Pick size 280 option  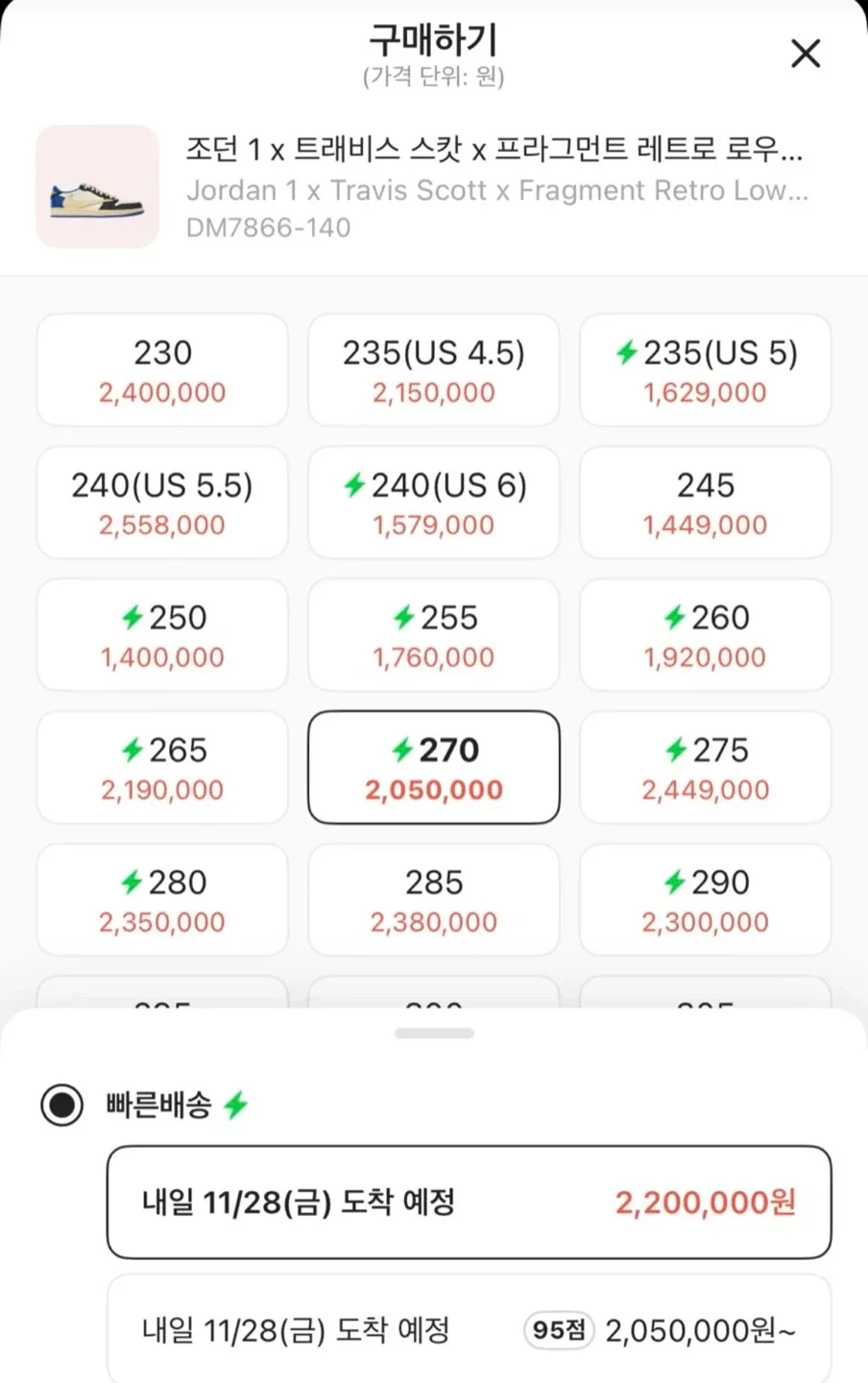(162, 901)
